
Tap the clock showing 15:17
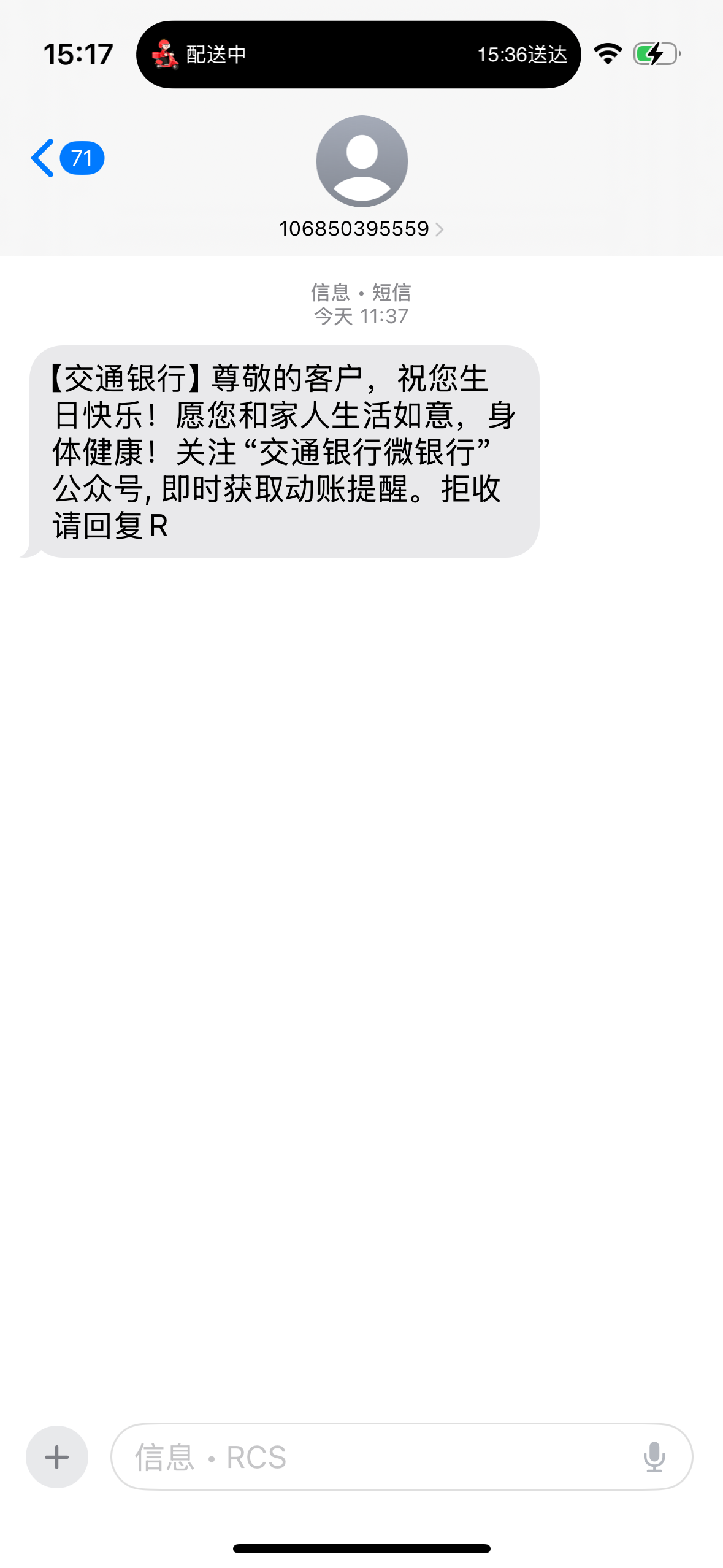[x=79, y=54]
